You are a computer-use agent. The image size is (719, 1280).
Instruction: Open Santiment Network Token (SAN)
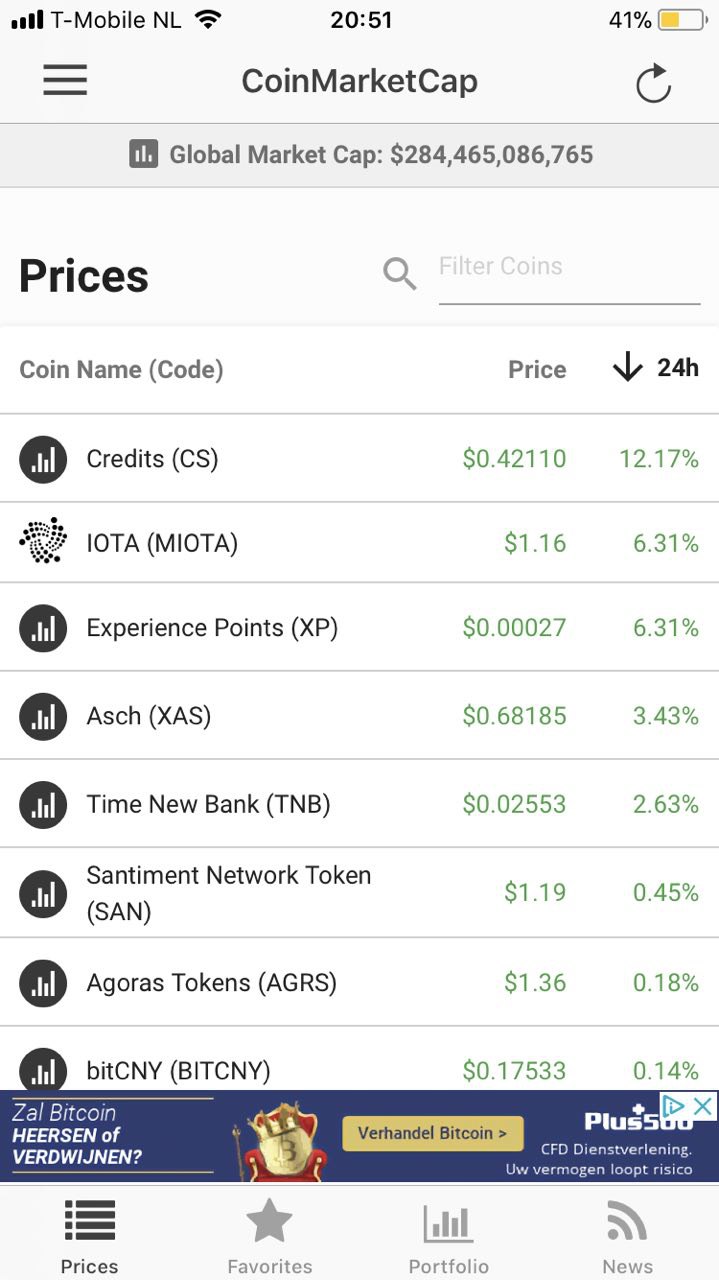click(359, 892)
